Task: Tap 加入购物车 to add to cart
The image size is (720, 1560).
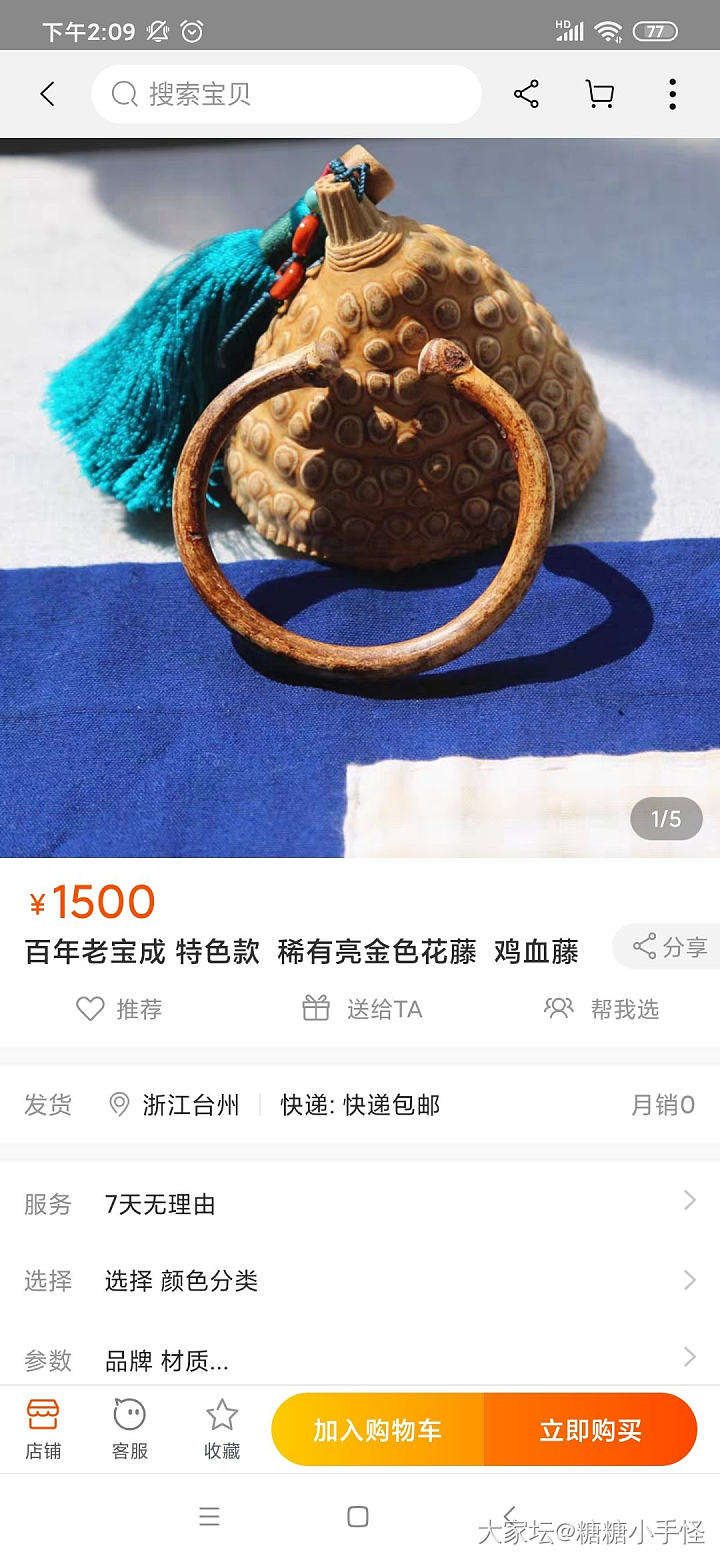Action: pyautogui.click(x=377, y=1430)
